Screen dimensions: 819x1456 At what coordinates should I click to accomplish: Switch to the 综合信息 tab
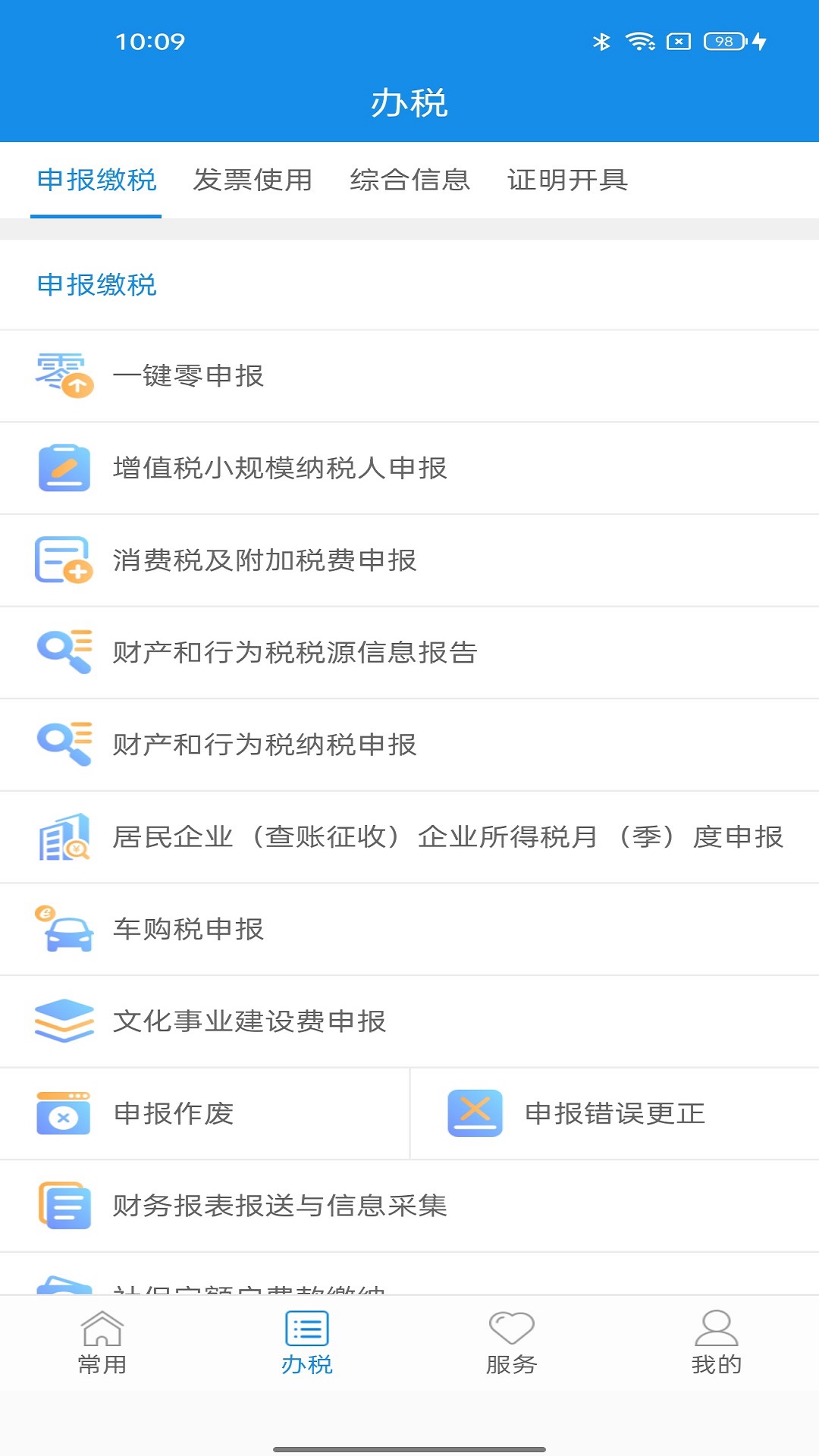point(409,180)
